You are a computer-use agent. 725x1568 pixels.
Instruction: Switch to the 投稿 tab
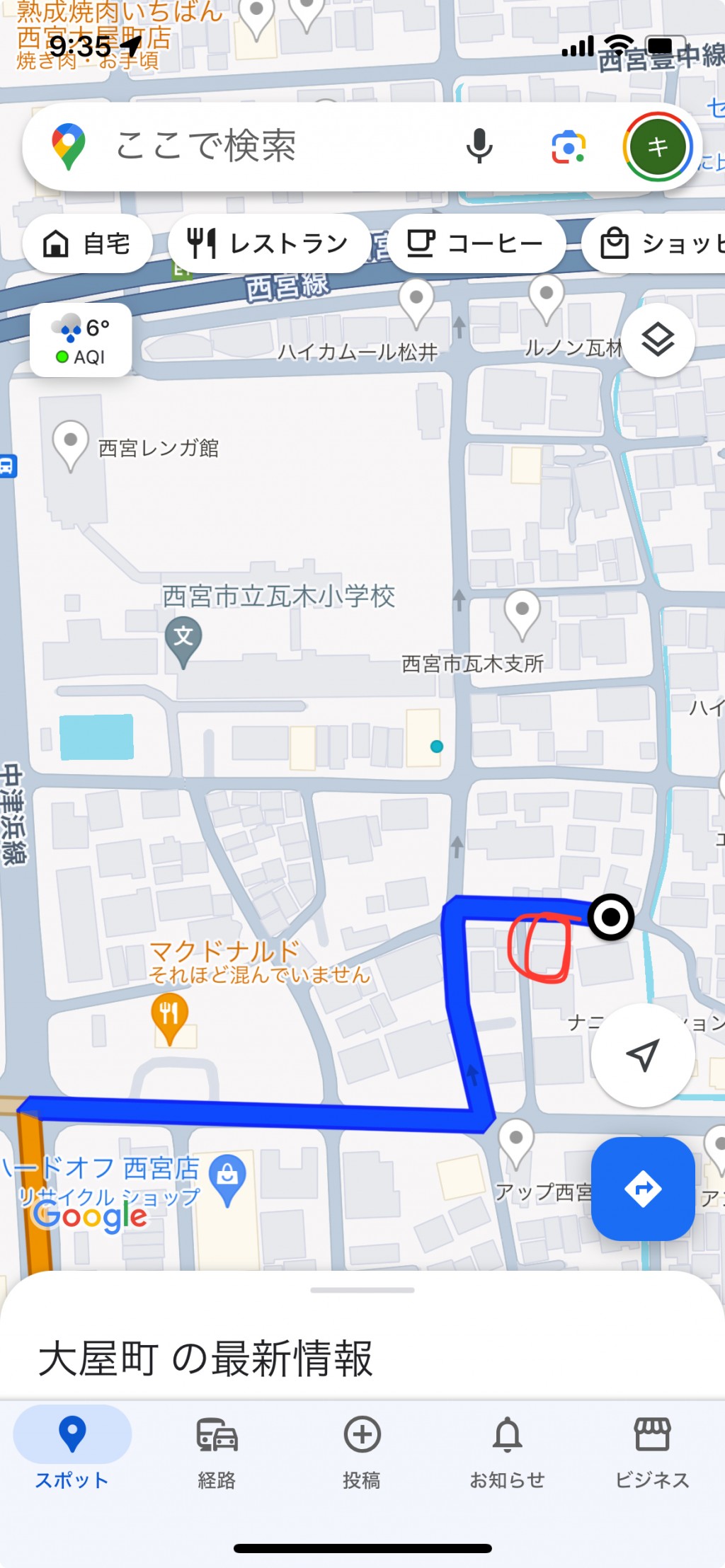tap(362, 1453)
